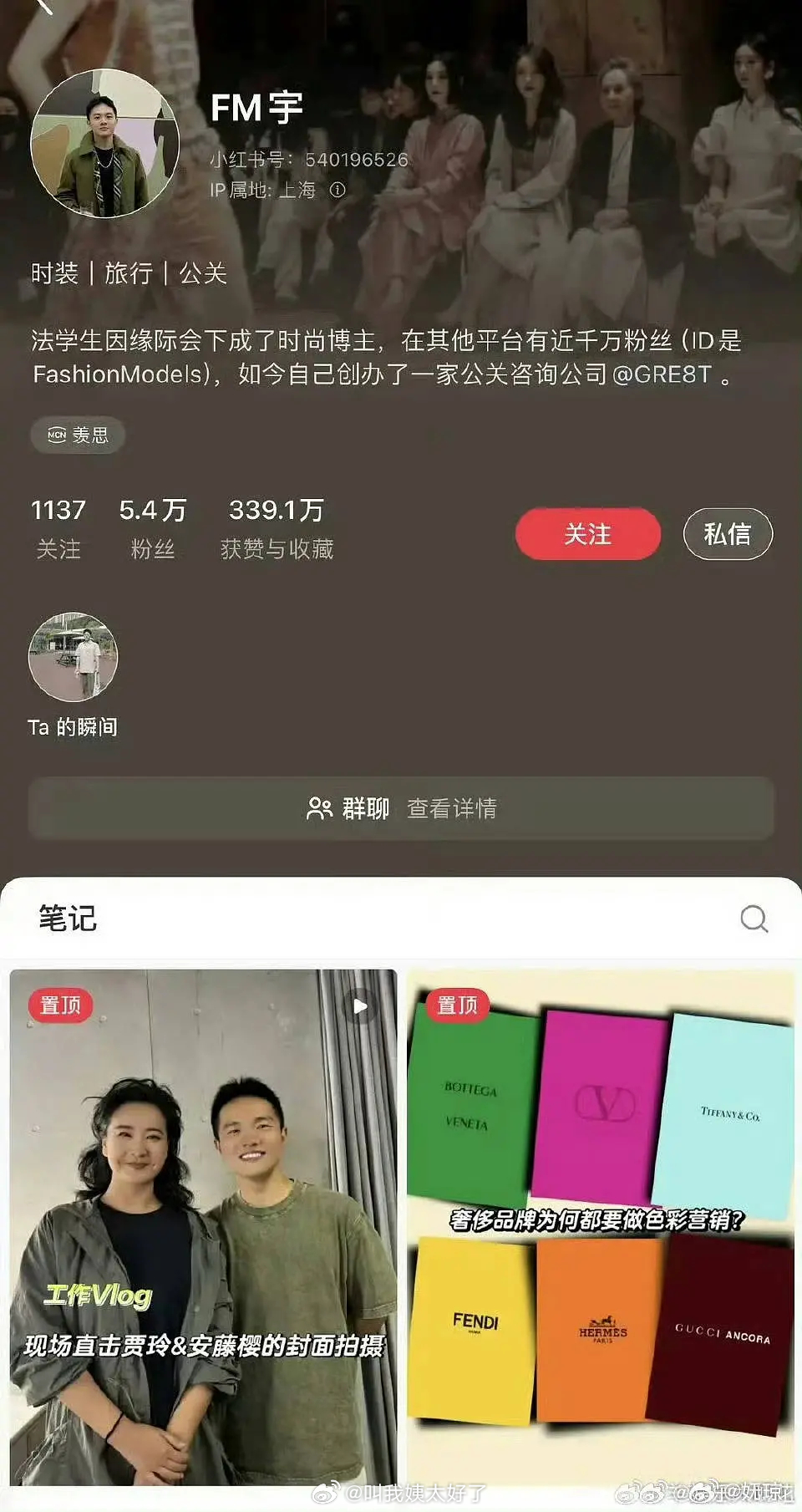
Task: Open search in the 笔记 section
Action: coord(754,919)
